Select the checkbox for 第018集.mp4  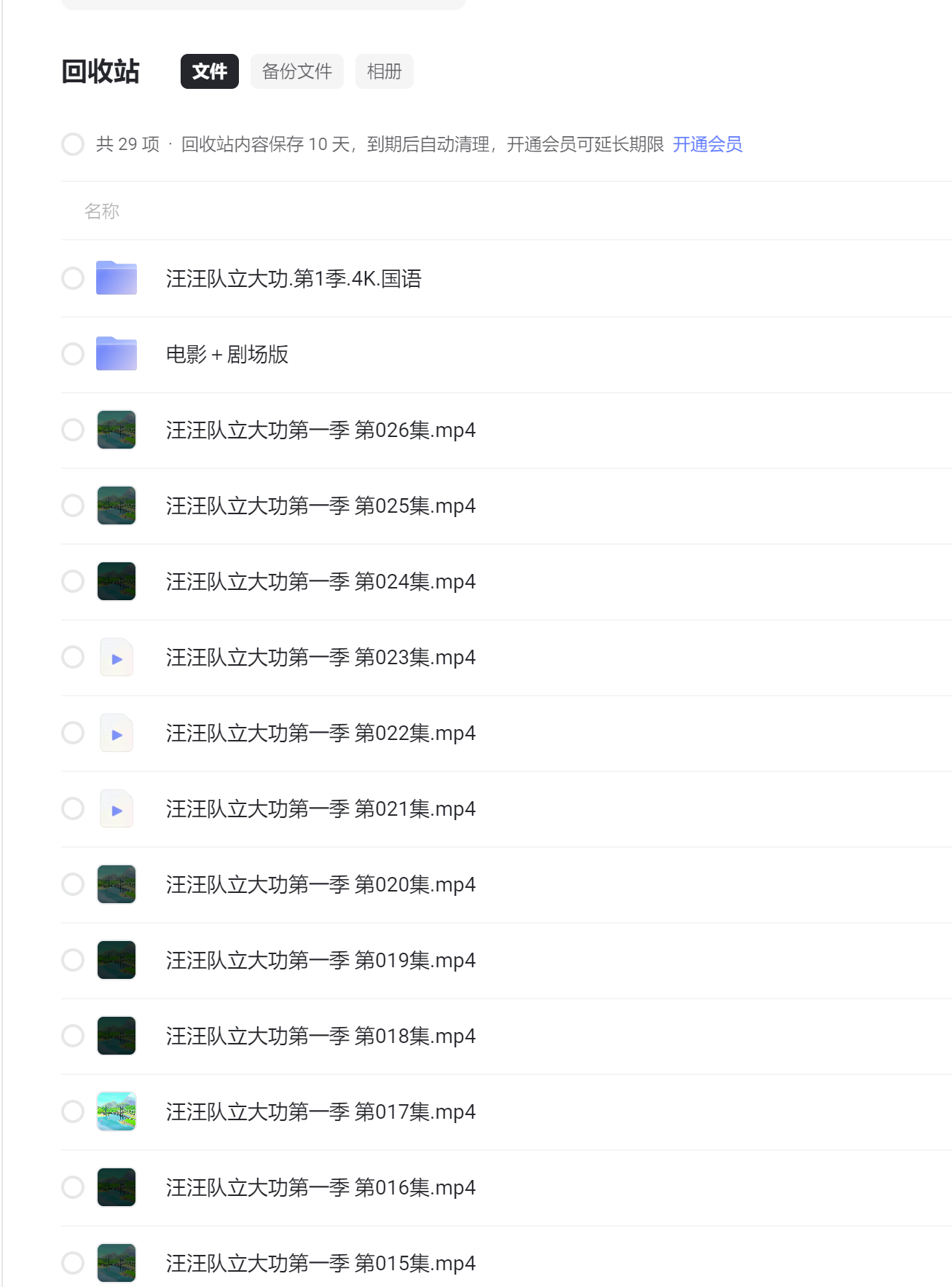[x=73, y=1036]
